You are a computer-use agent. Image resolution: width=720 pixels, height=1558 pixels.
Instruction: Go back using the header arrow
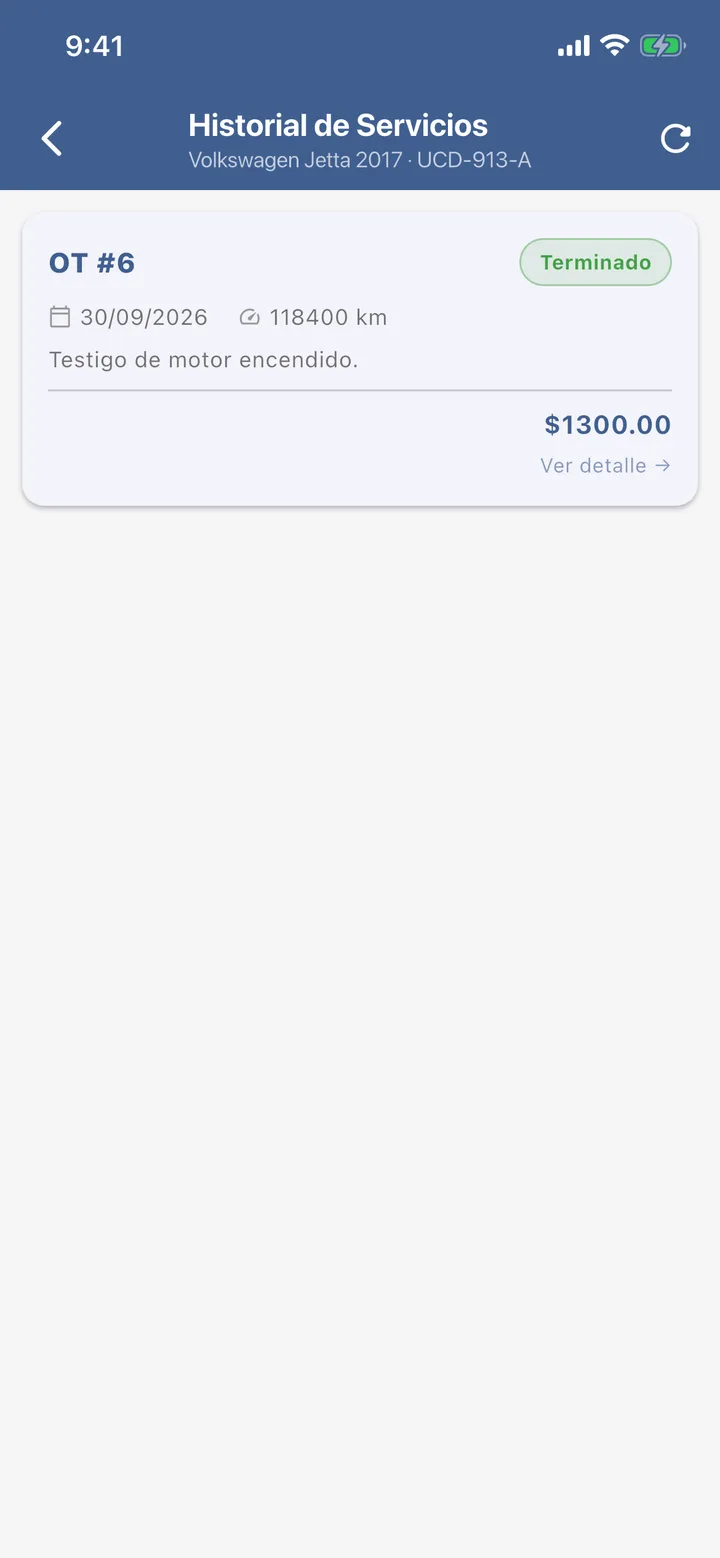tap(52, 138)
